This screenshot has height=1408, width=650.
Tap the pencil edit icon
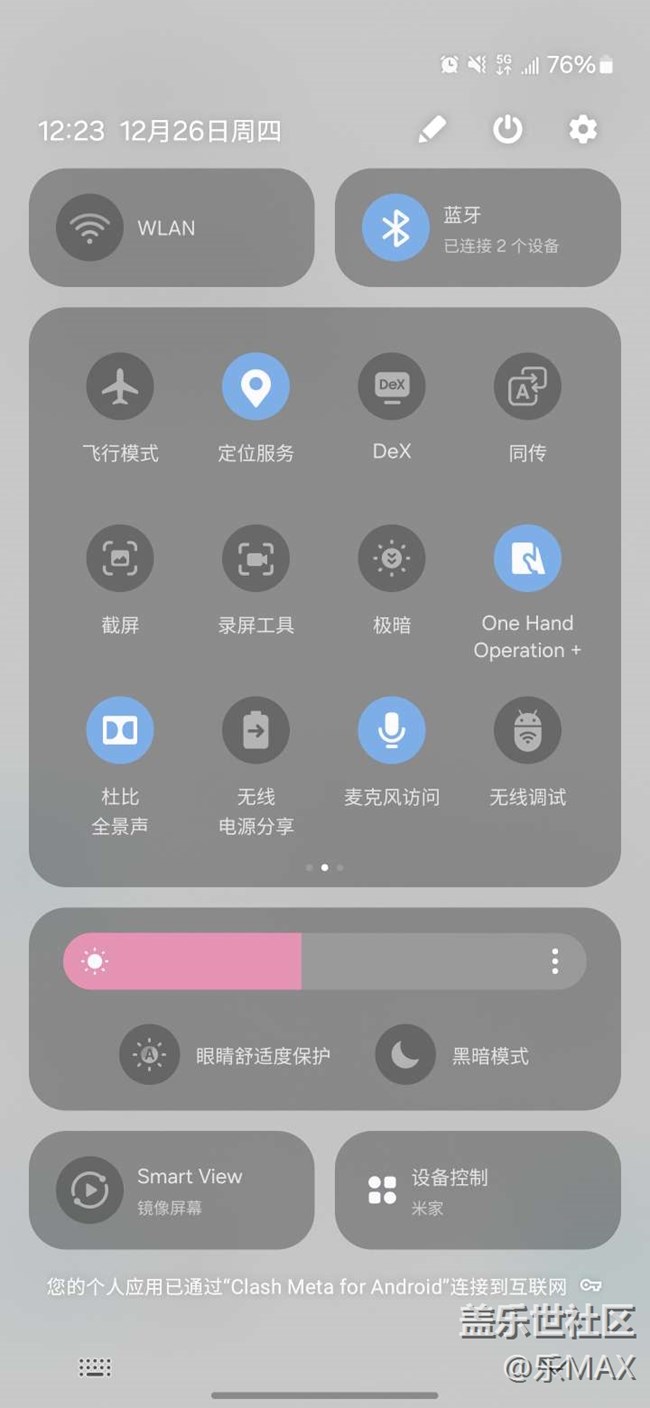[432, 130]
